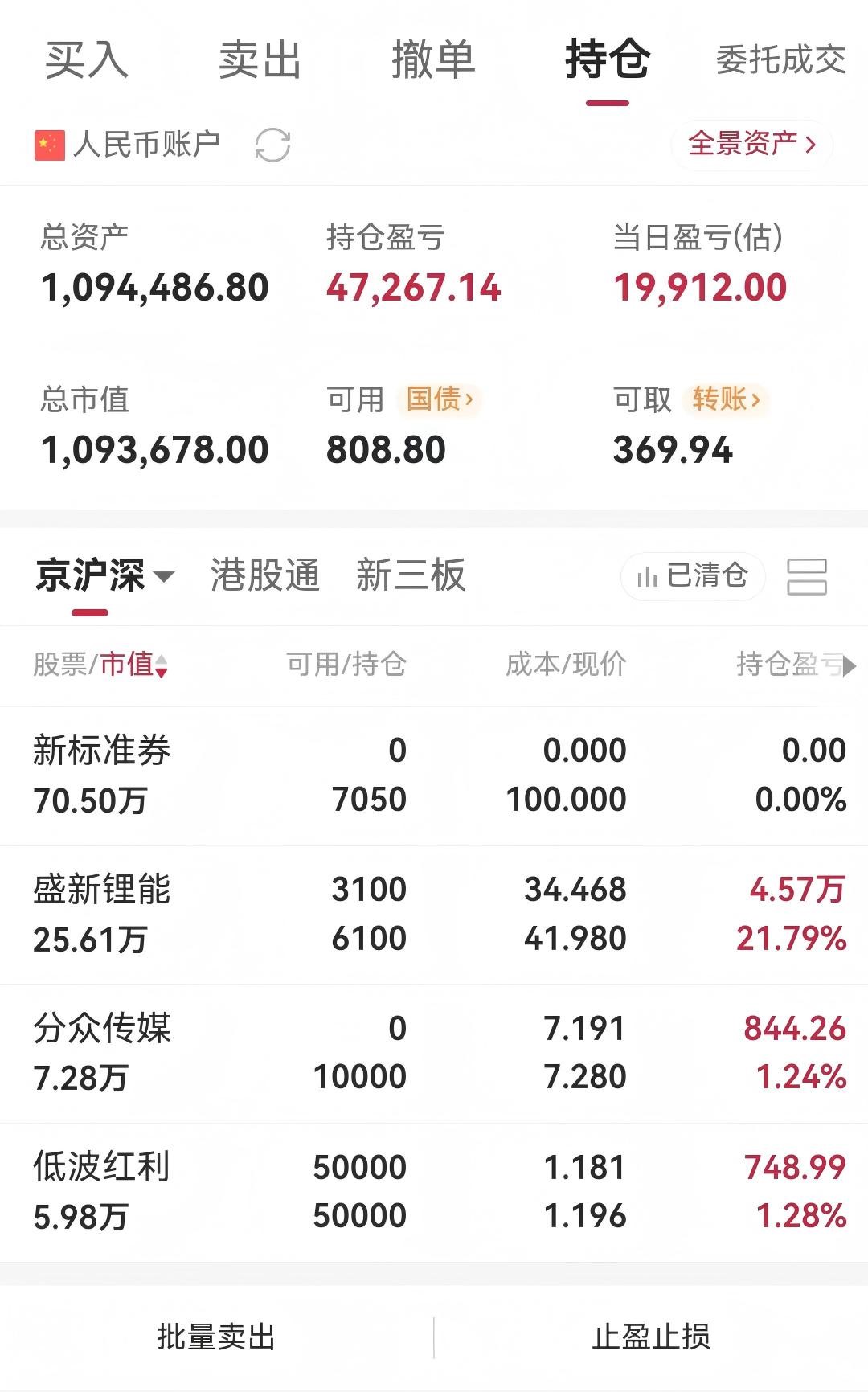Expand the 京沪深 market dropdown
The height and width of the screenshot is (1392, 868).
click(104, 575)
